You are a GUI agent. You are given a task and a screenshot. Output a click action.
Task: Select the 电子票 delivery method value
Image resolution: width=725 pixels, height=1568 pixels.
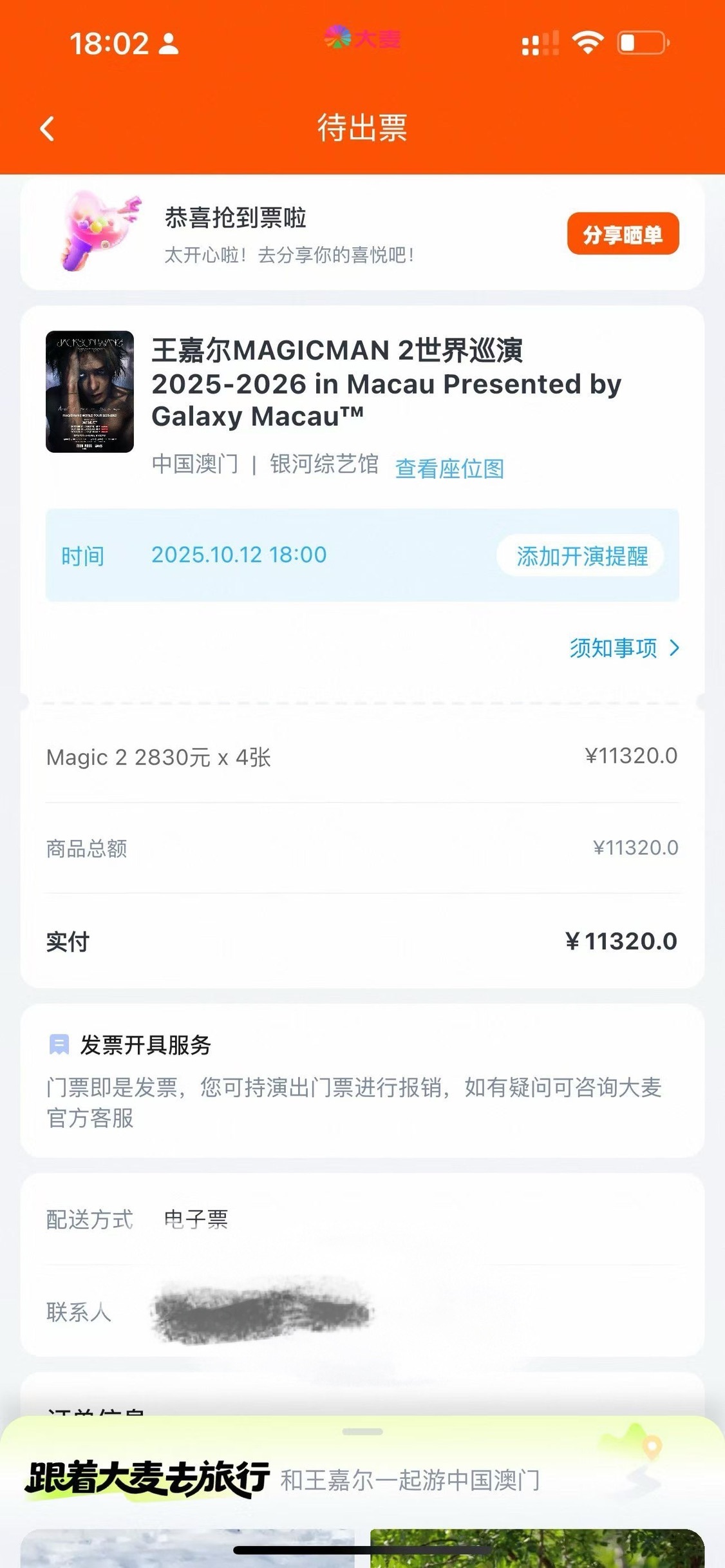coord(196,1218)
